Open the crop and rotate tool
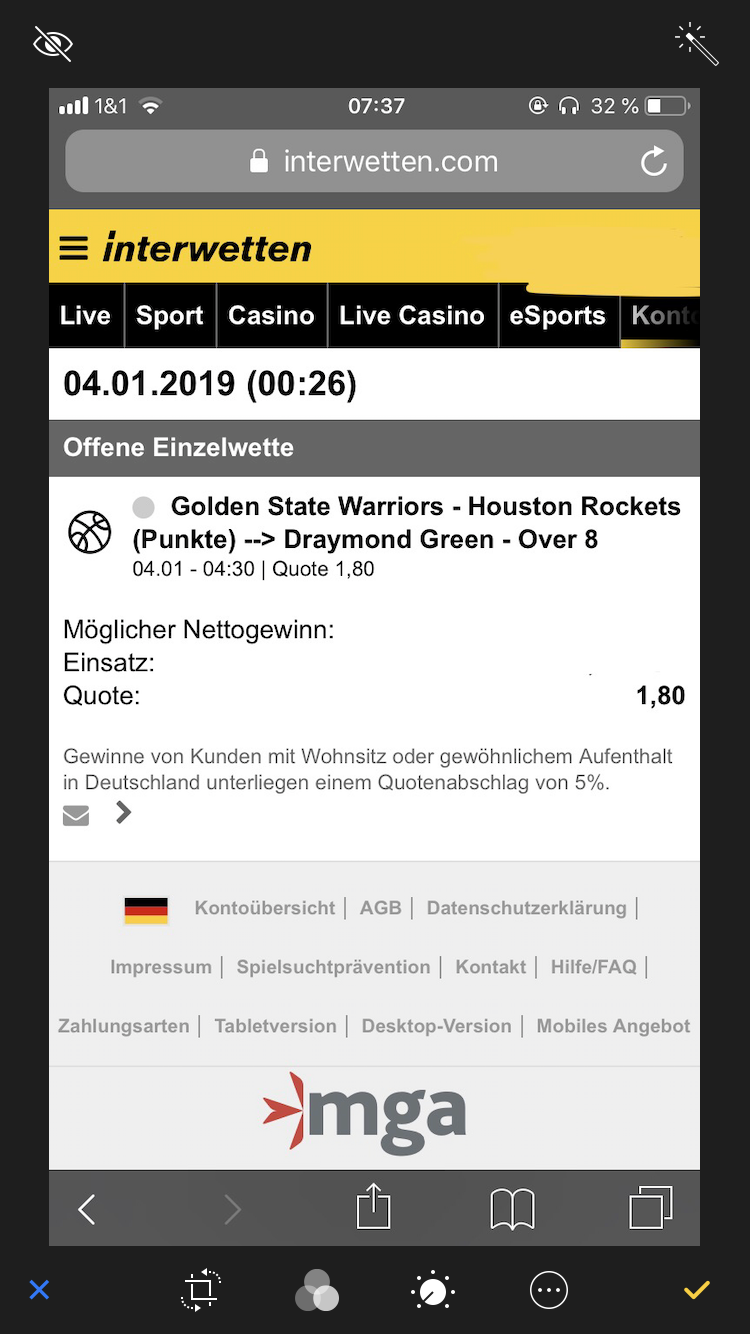 201,1290
